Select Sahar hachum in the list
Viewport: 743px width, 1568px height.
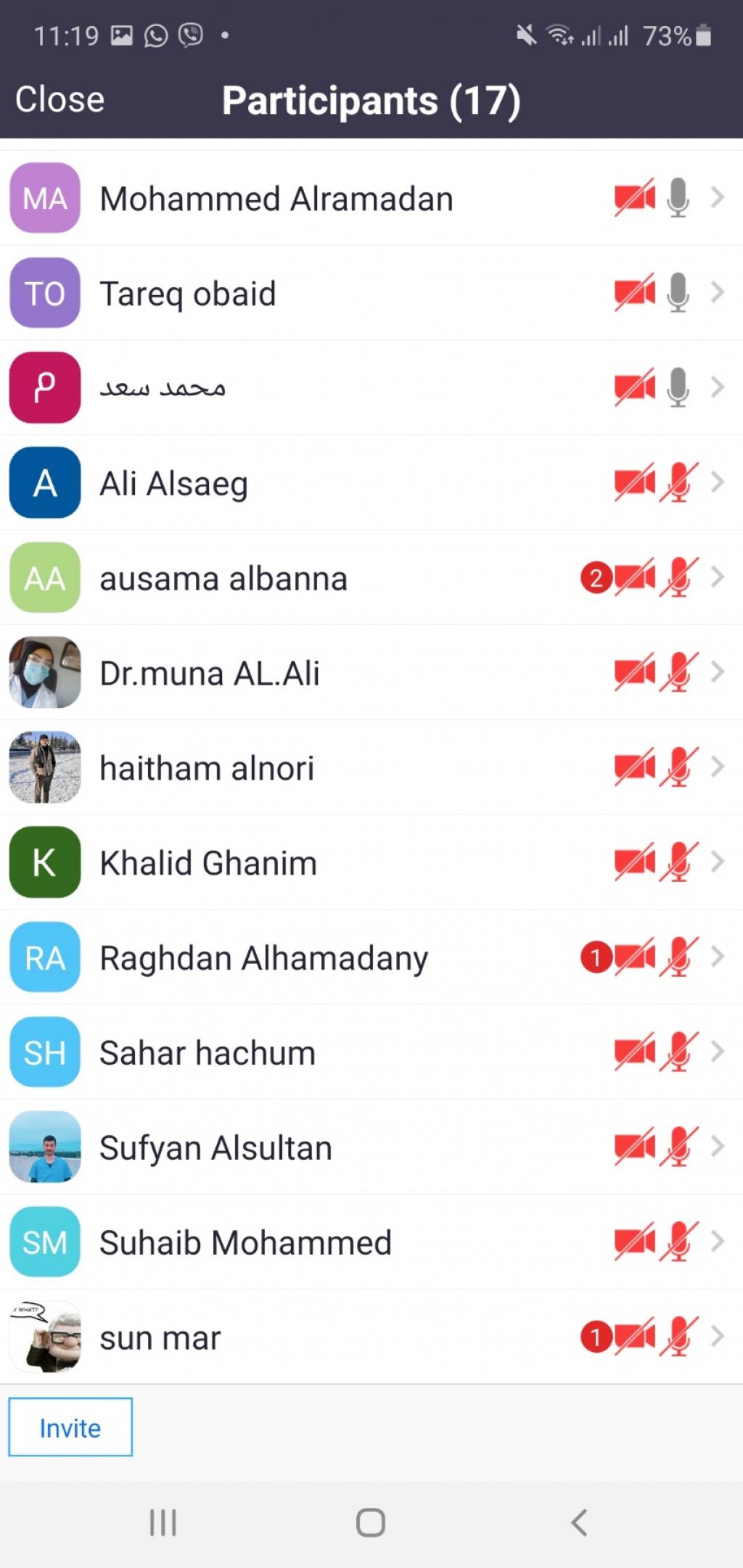pyautogui.click(x=208, y=1053)
